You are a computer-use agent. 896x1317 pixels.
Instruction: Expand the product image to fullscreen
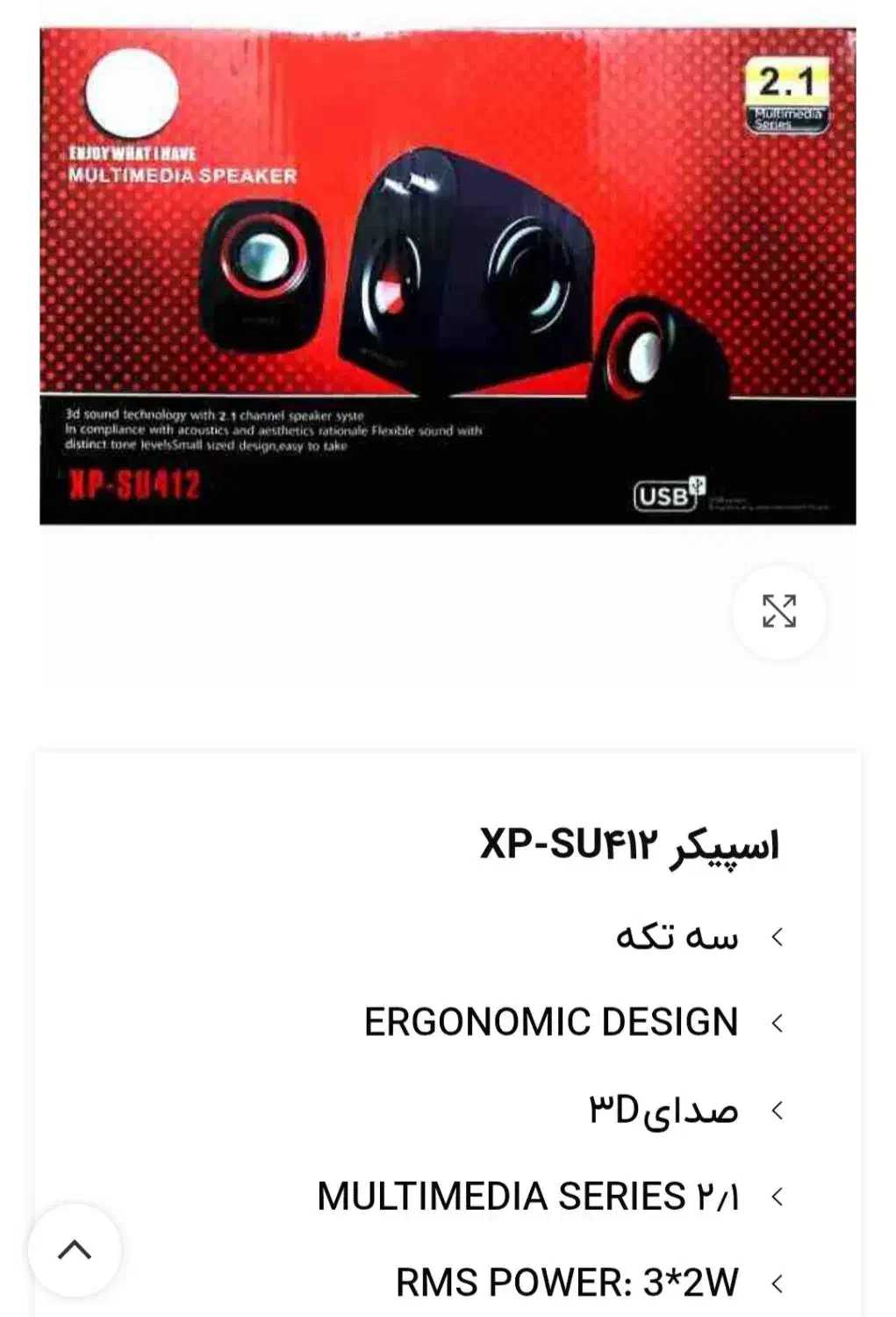point(779,612)
